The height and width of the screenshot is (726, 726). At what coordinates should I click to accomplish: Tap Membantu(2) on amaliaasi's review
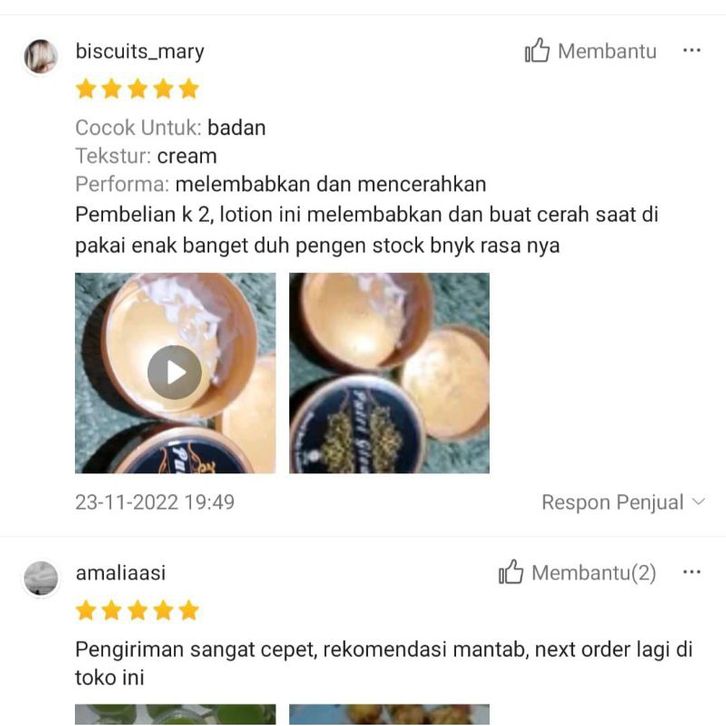click(x=577, y=573)
